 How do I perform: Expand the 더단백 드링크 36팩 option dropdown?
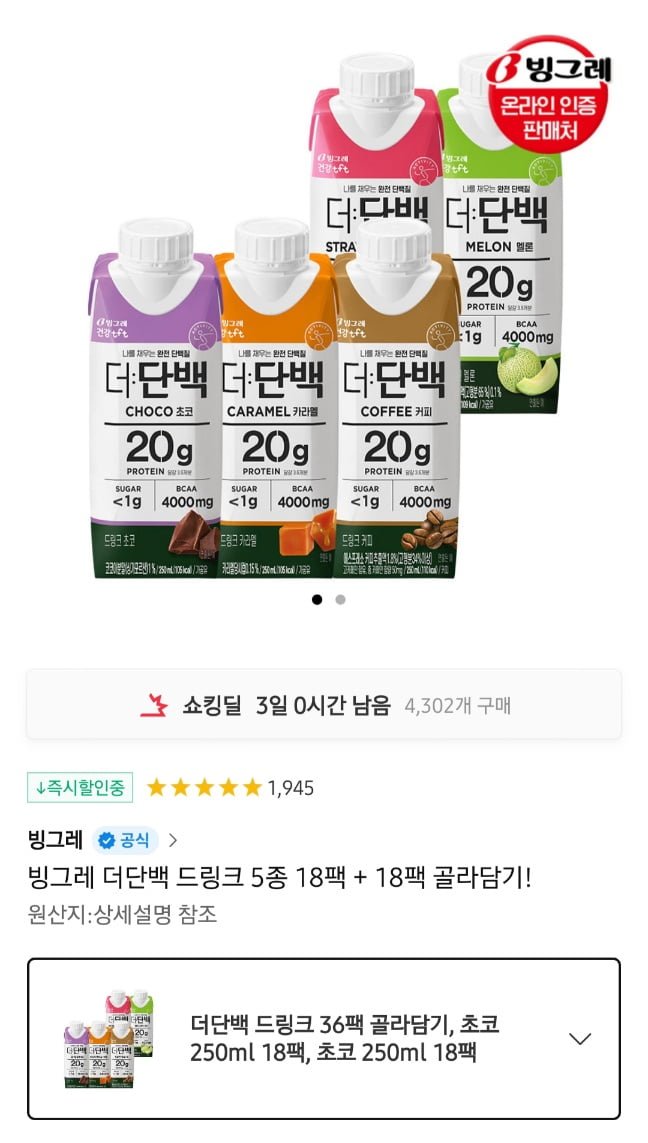579,1038
